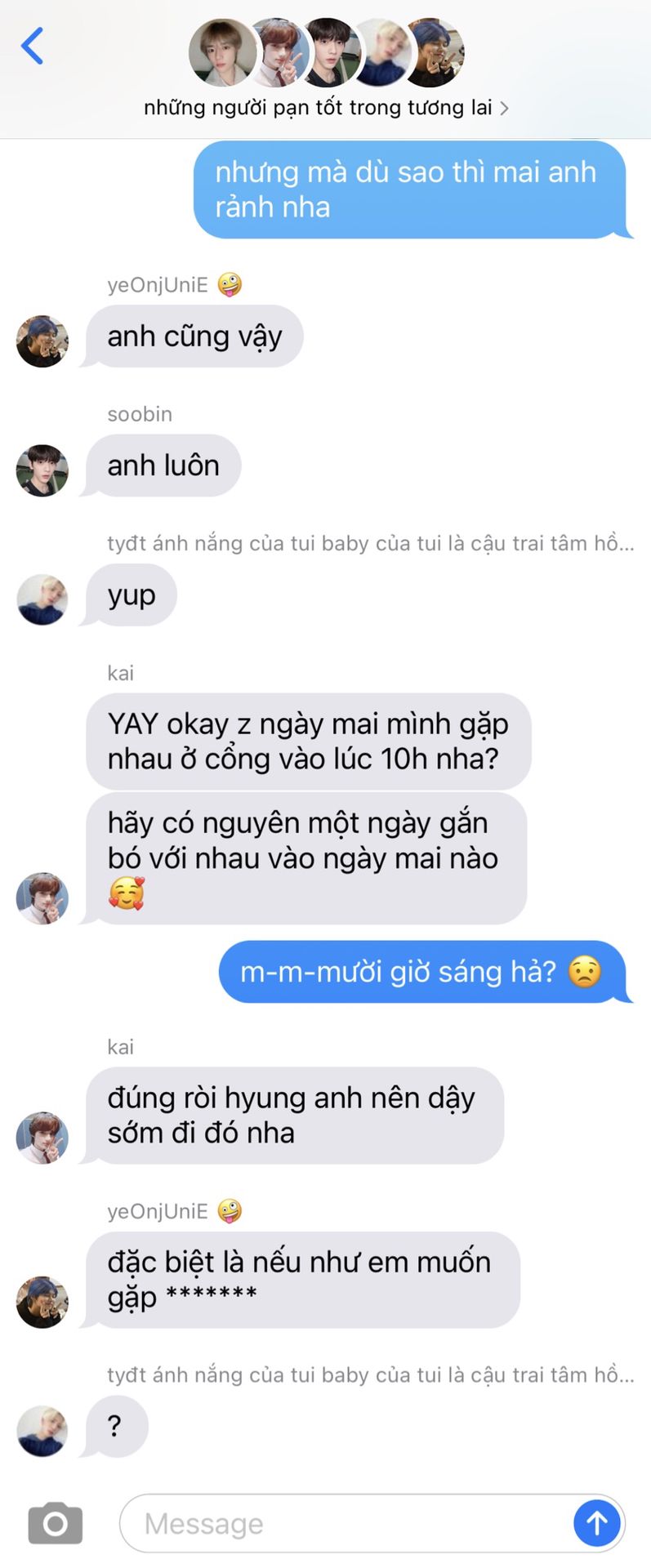Focus the Message text field
The width and height of the screenshot is (651, 1568).
click(x=343, y=1523)
